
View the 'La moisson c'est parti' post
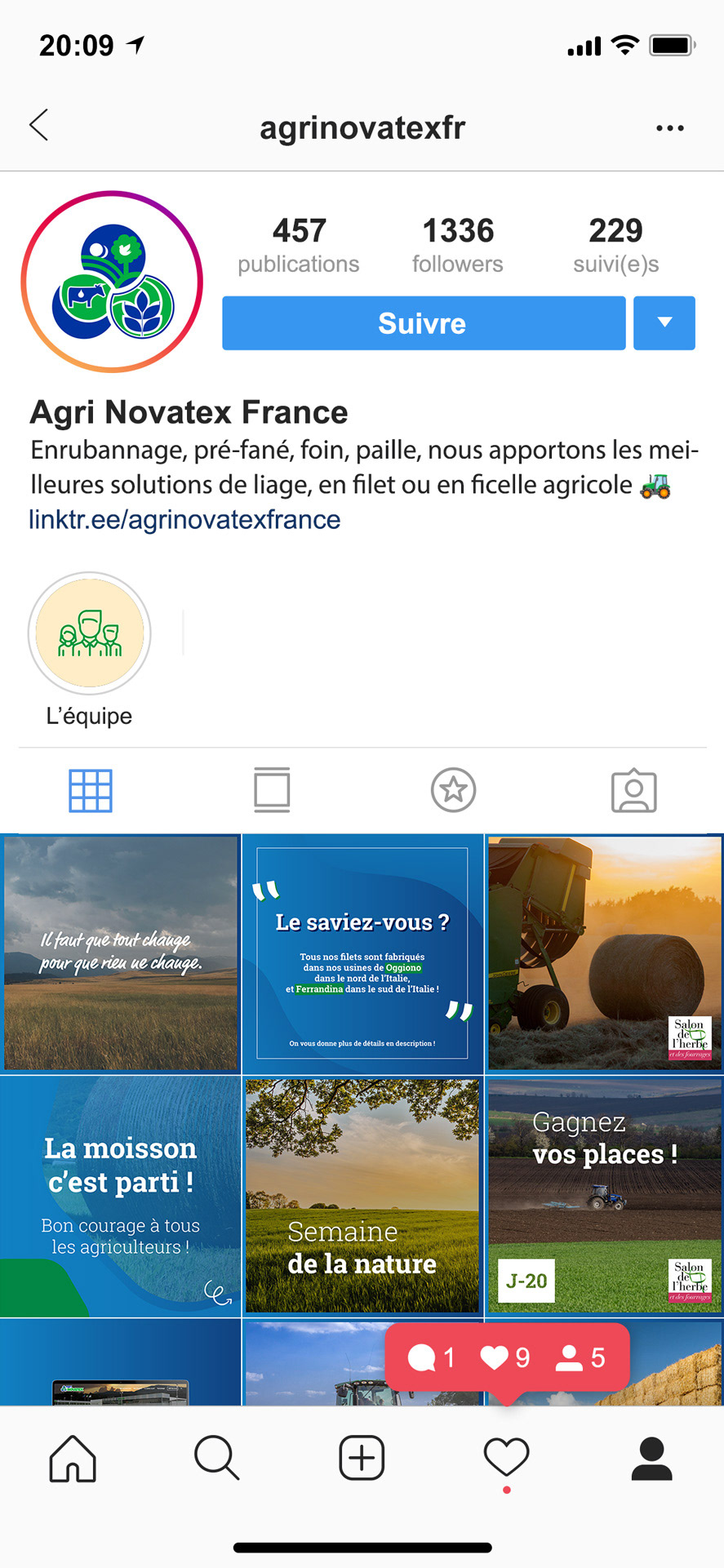coord(121,1196)
